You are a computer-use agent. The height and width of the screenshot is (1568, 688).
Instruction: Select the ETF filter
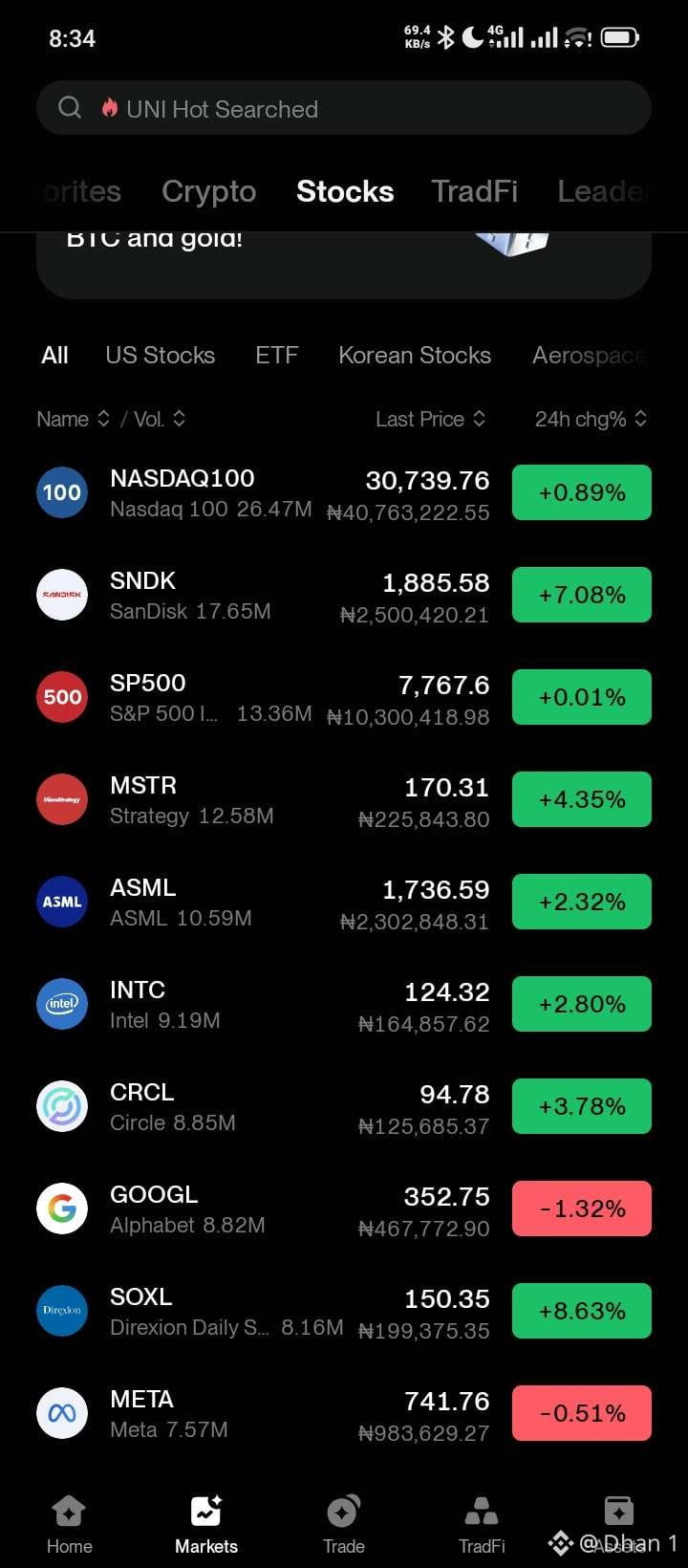tap(276, 355)
